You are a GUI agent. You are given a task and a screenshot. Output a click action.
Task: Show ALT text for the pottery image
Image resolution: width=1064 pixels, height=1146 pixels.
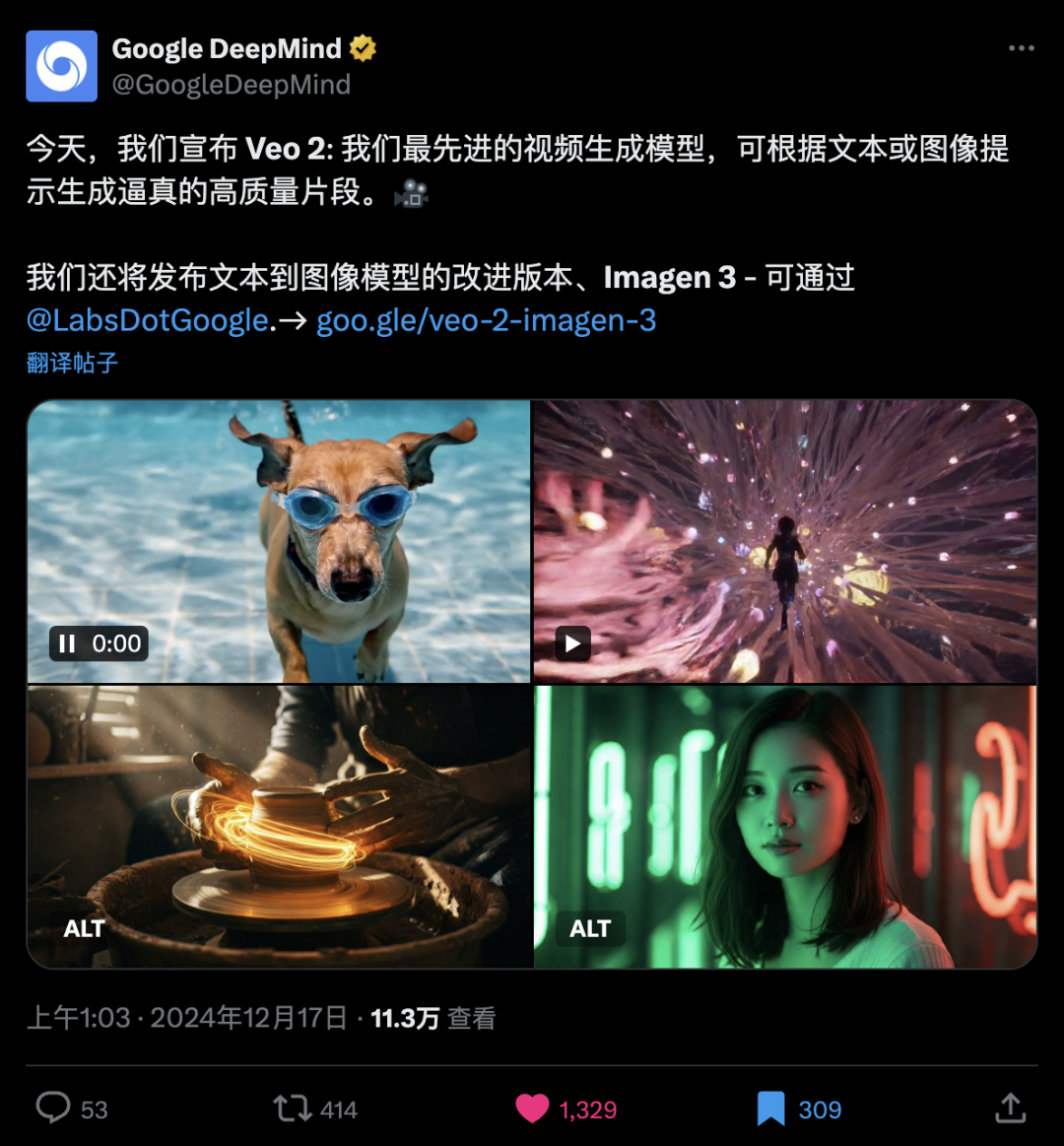83,927
